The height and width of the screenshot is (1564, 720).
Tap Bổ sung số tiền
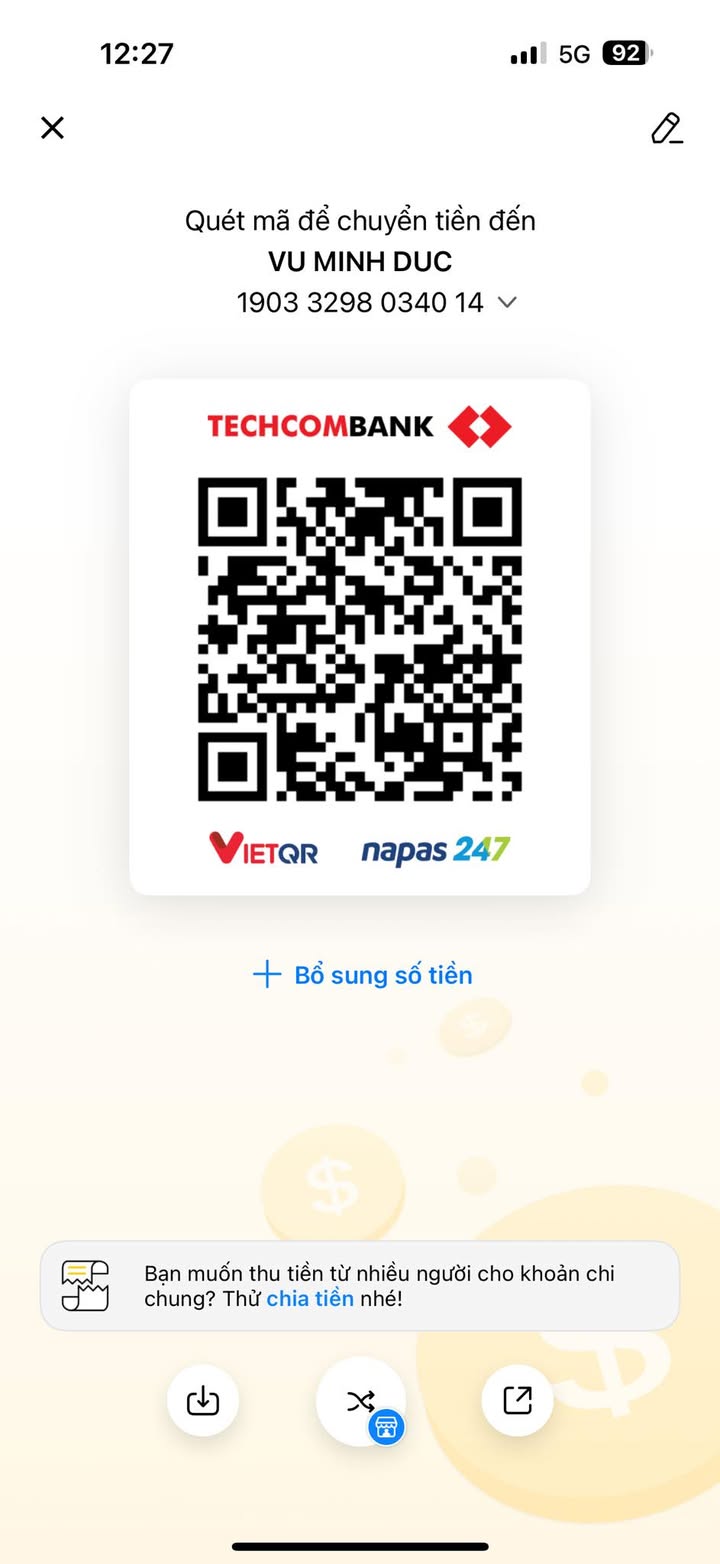tap(362, 975)
